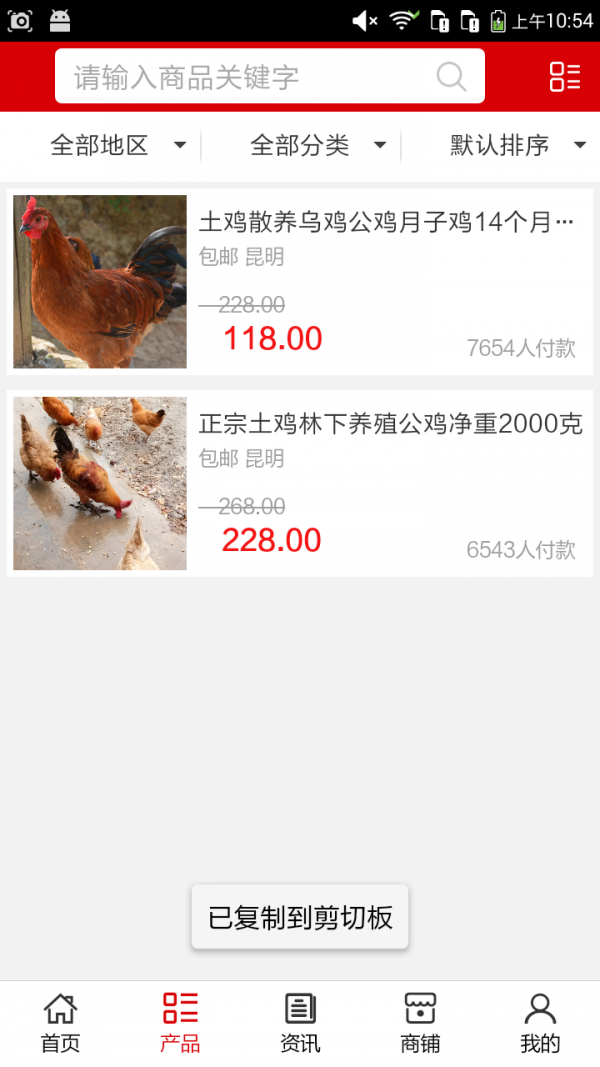Open the 土鸡散养乌鸡公鸡月子鸡 product card
The image size is (600, 1067).
pos(300,282)
